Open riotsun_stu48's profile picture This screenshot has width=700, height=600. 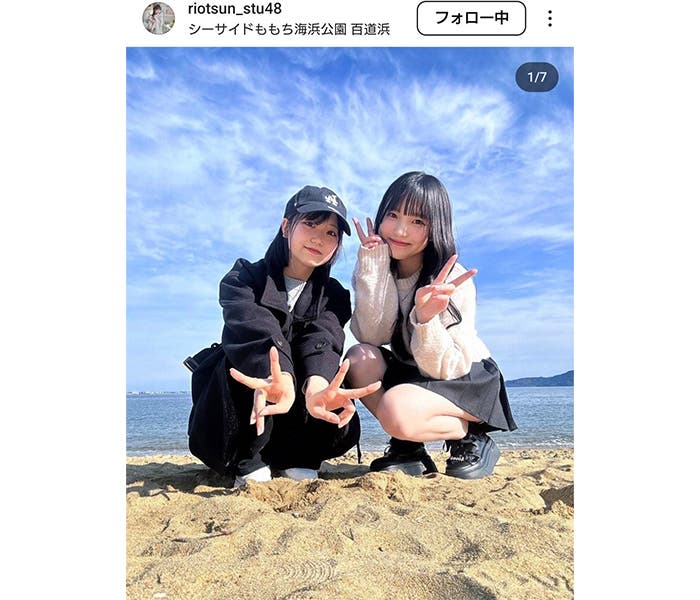(158, 18)
